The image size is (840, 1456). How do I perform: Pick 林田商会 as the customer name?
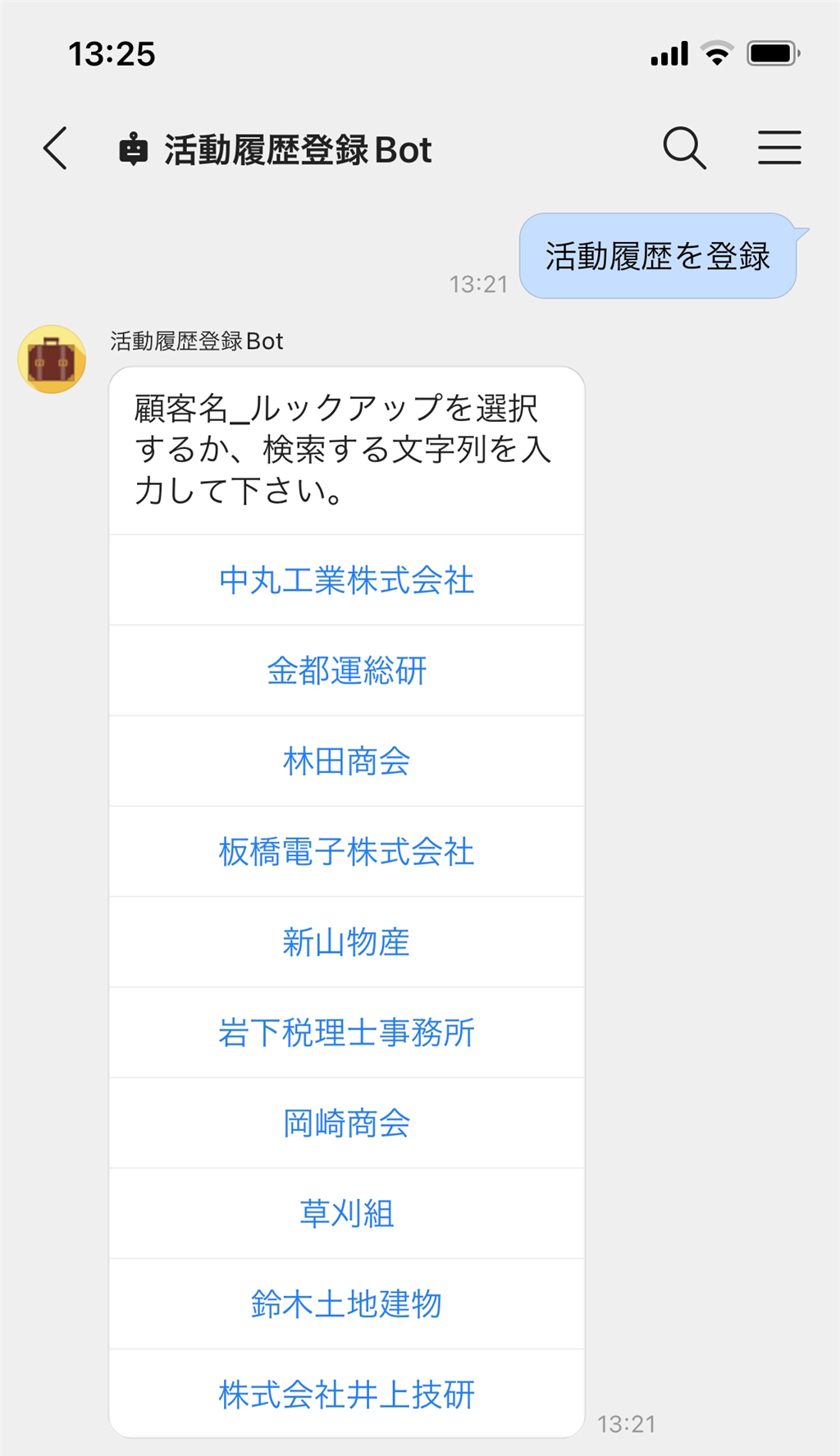(347, 761)
